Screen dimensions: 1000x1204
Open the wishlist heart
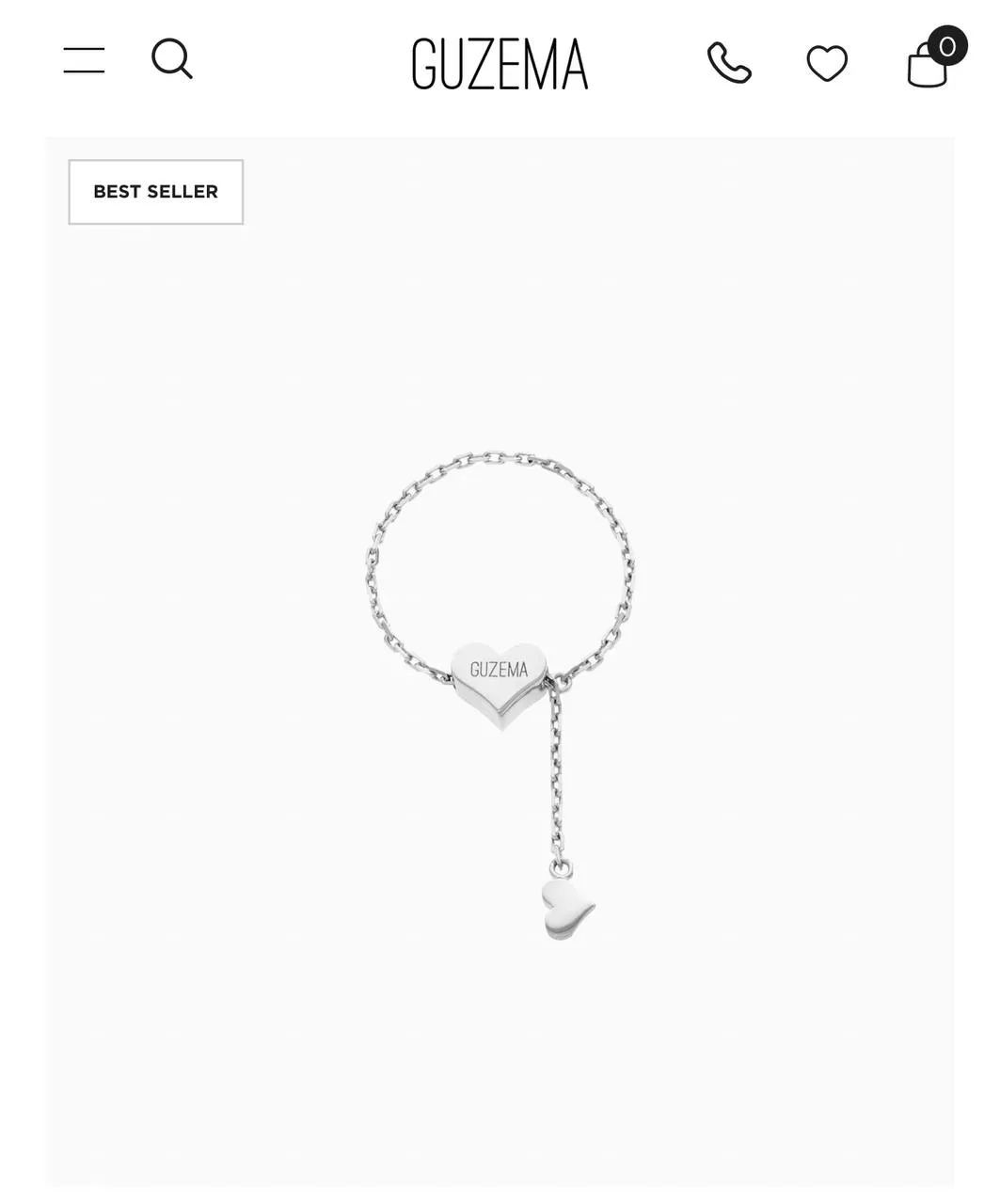pyautogui.click(x=827, y=64)
